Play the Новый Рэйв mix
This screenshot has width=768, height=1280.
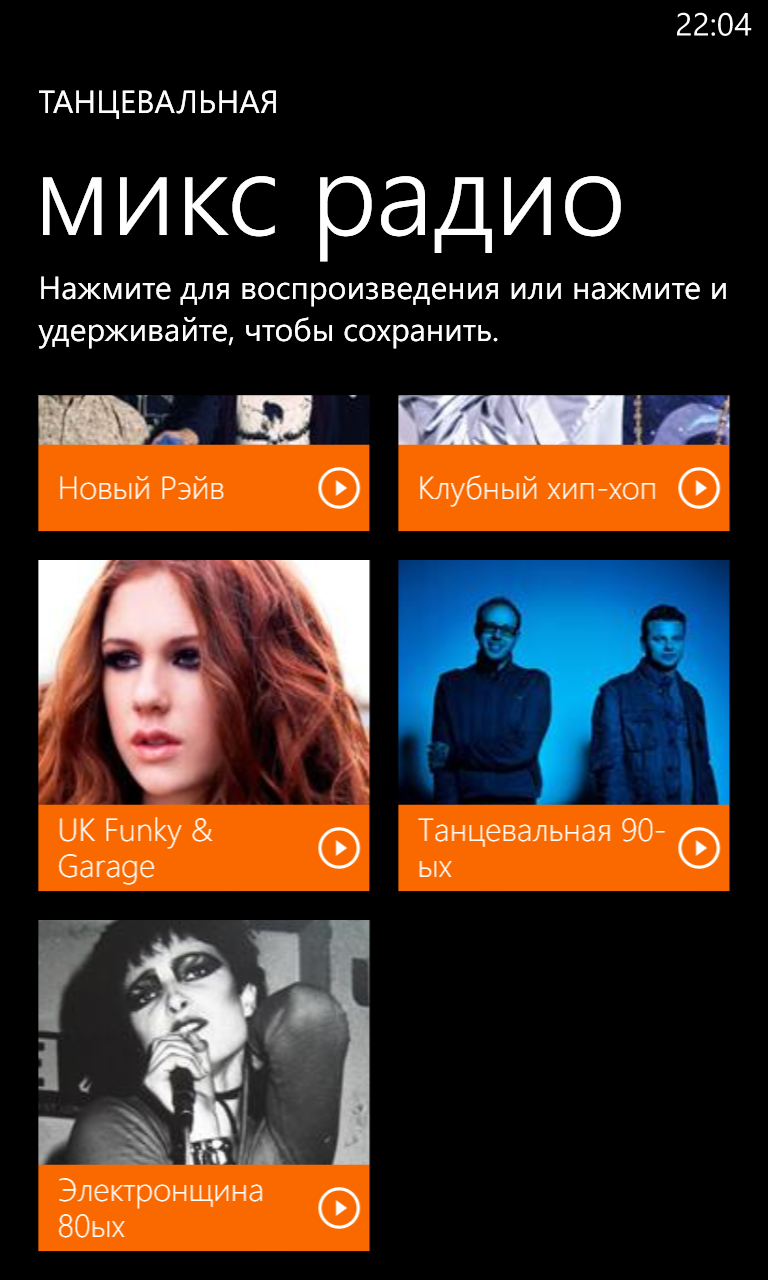(x=339, y=488)
